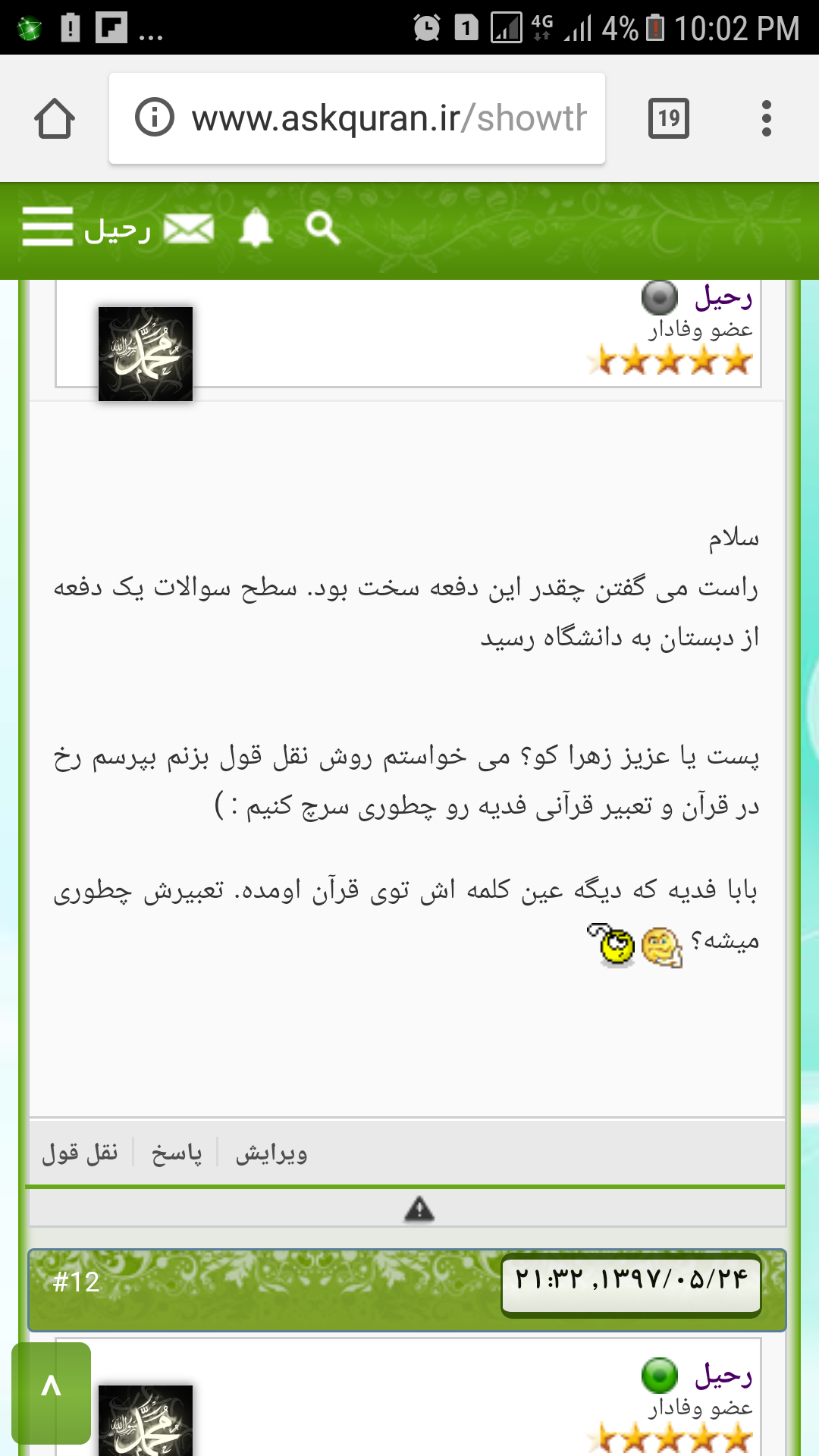This screenshot has width=819, height=1456.
Task: Open رحیل profile link in post #12
Action: [723, 1375]
